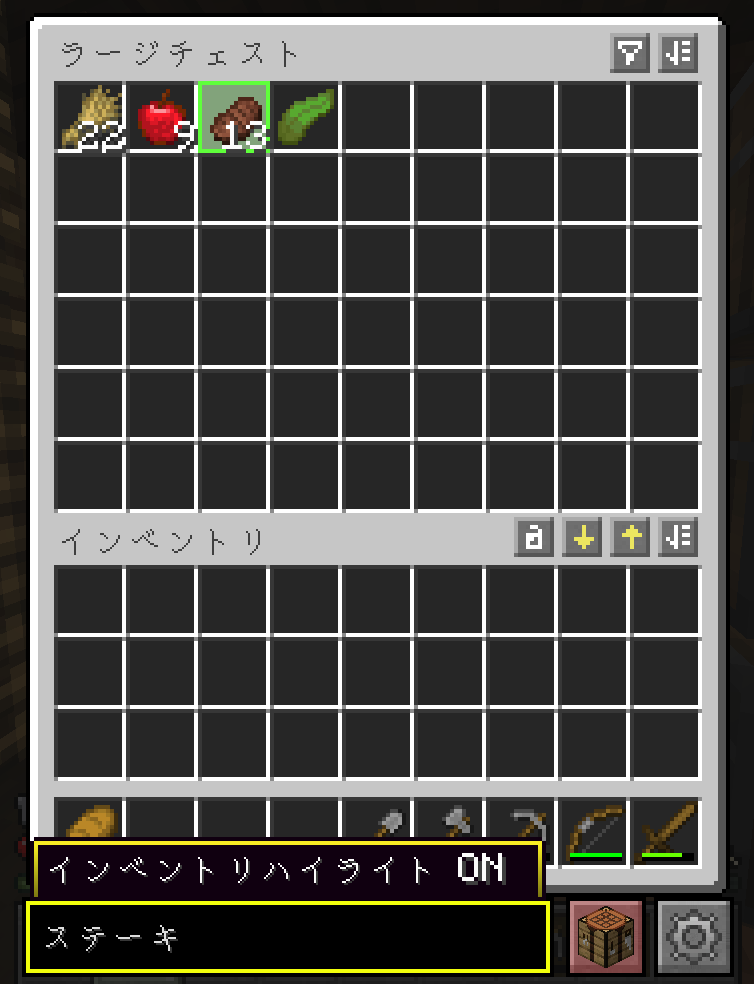Viewport: 754px width, 984px height.
Task: Select the wheat stack of 22
Action: click(90, 117)
